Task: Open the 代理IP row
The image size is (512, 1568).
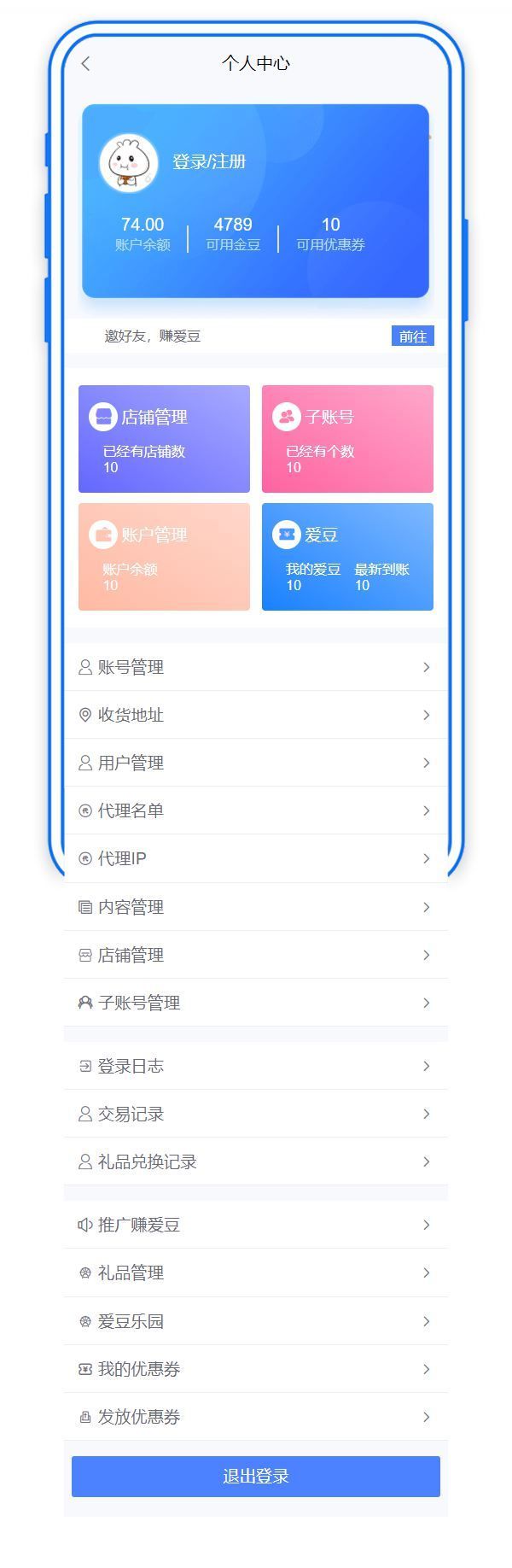Action: (255, 858)
